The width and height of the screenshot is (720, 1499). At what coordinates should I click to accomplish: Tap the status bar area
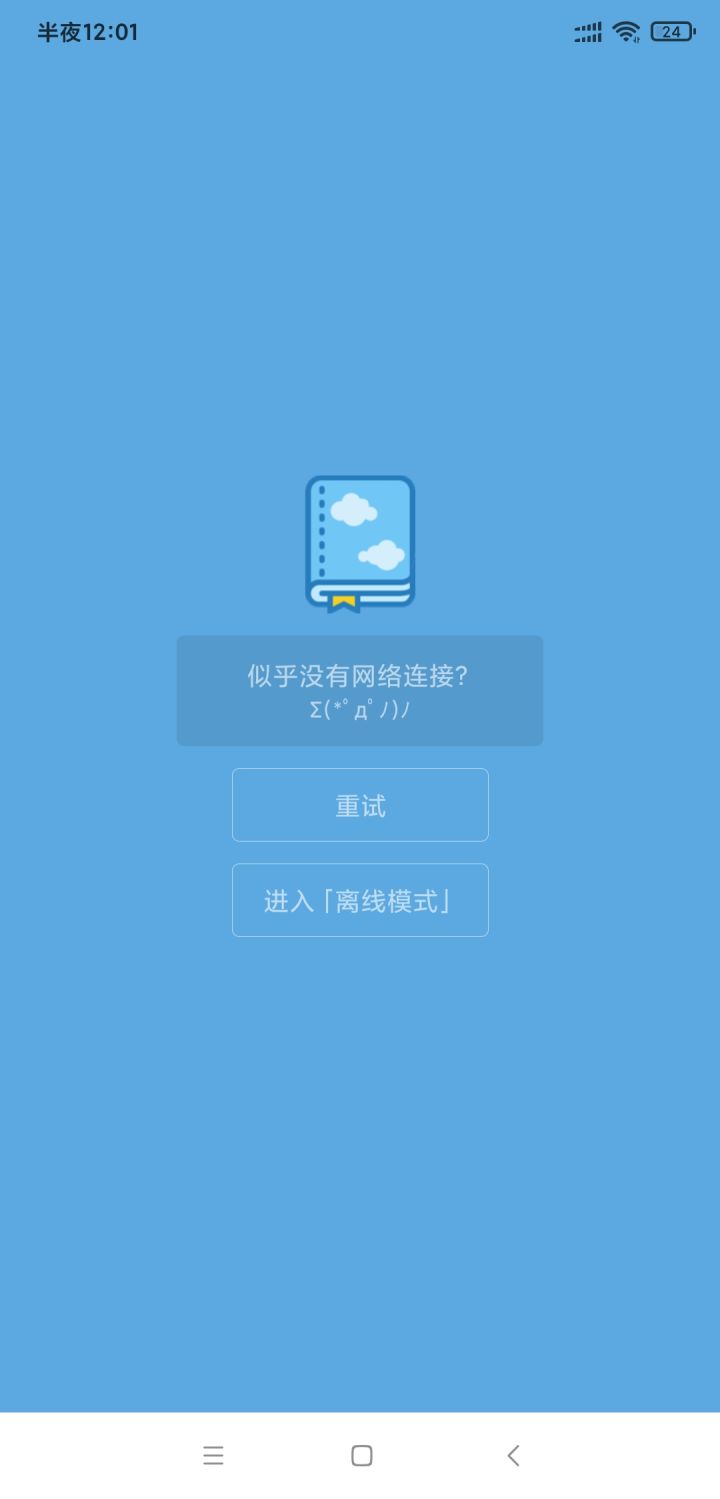pyautogui.click(x=360, y=31)
